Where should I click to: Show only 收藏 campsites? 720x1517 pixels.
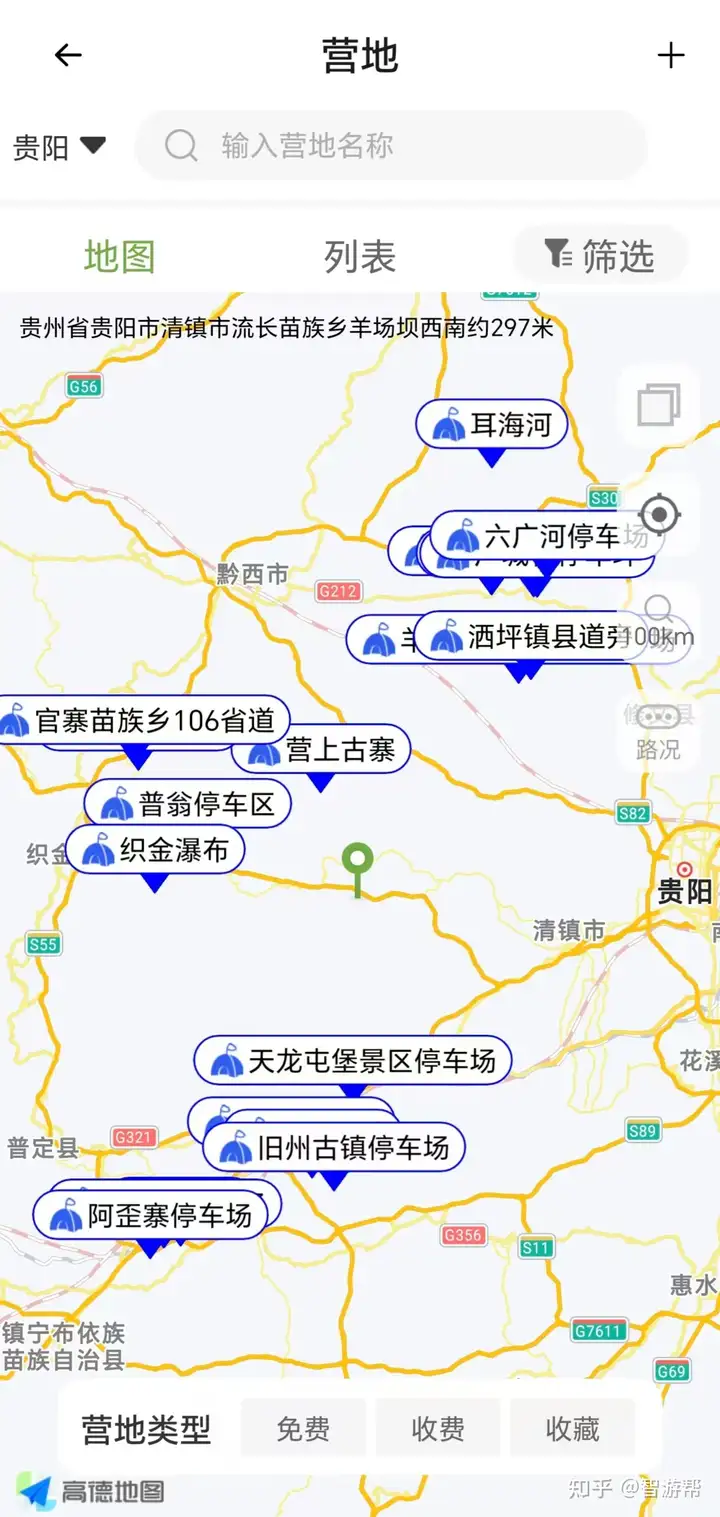click(572, 1429)
